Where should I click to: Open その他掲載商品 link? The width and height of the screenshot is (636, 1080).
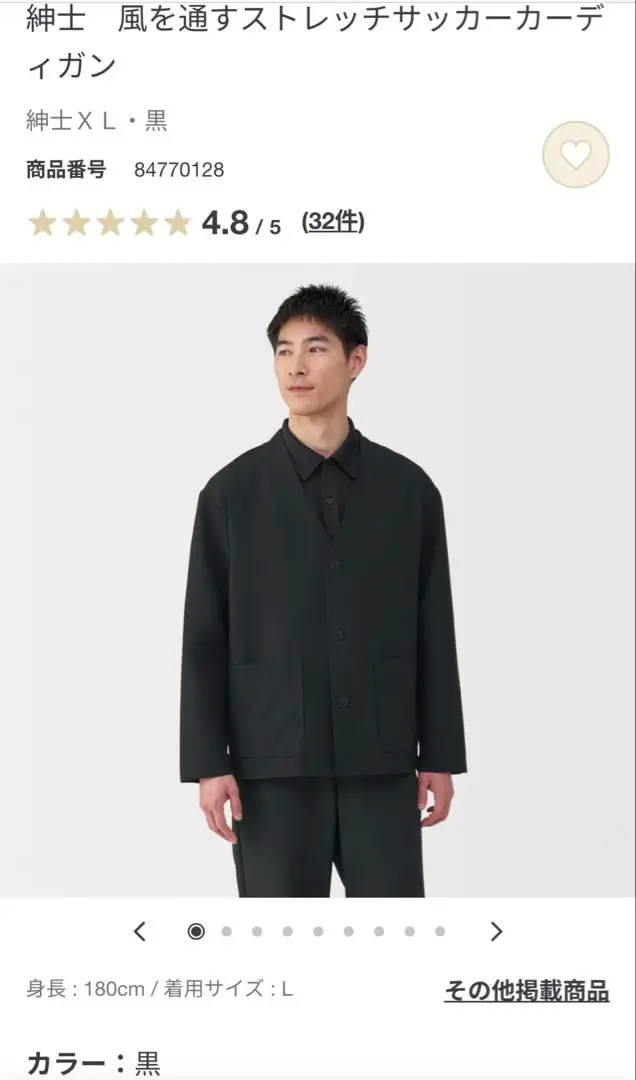pyautogui.click(x=526, y=990)
